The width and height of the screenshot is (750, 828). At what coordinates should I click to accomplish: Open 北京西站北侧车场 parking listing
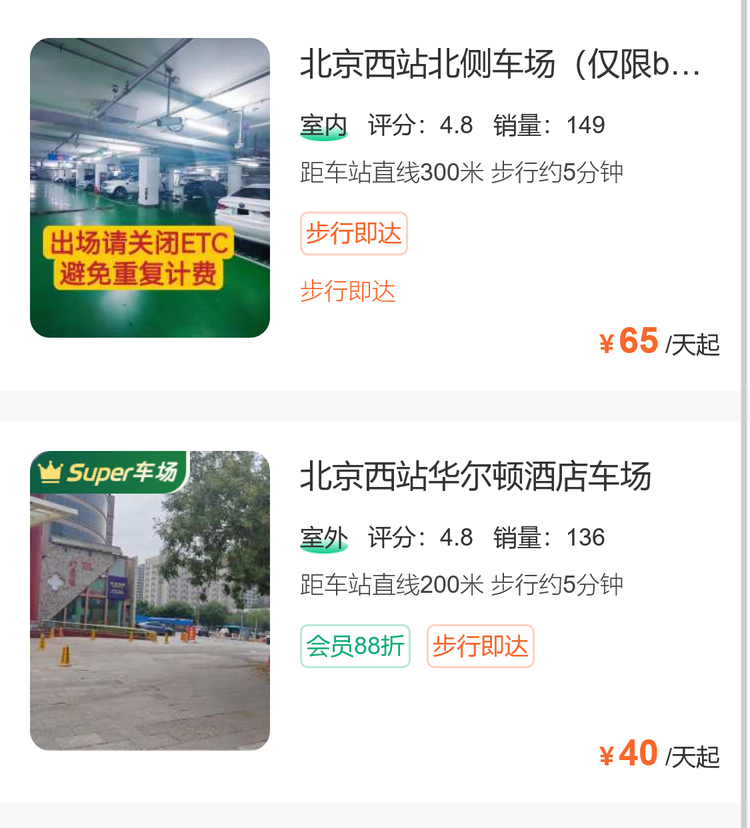(500, 66)
